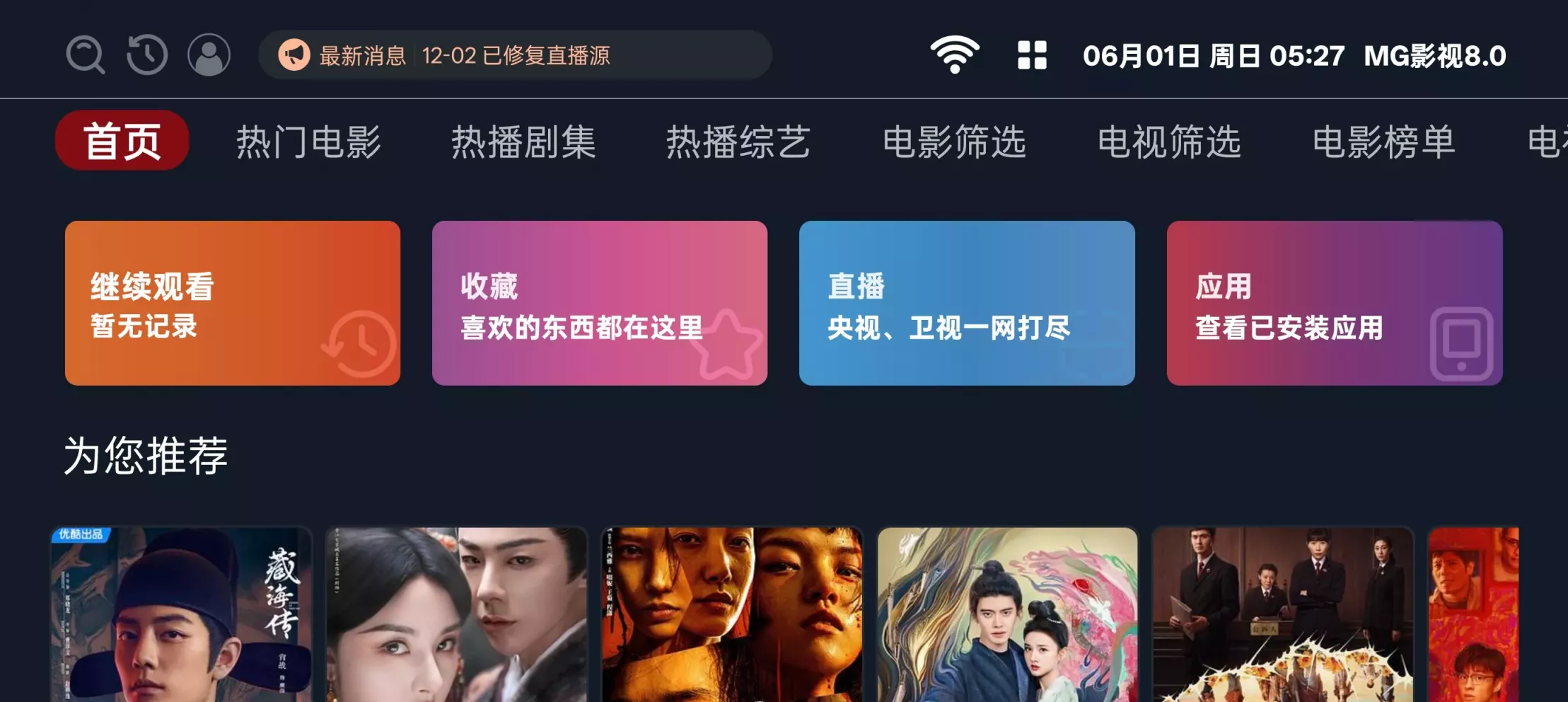Open the 应用 installed apps card
The image size is (1568, 702).
coord(1334,303)
